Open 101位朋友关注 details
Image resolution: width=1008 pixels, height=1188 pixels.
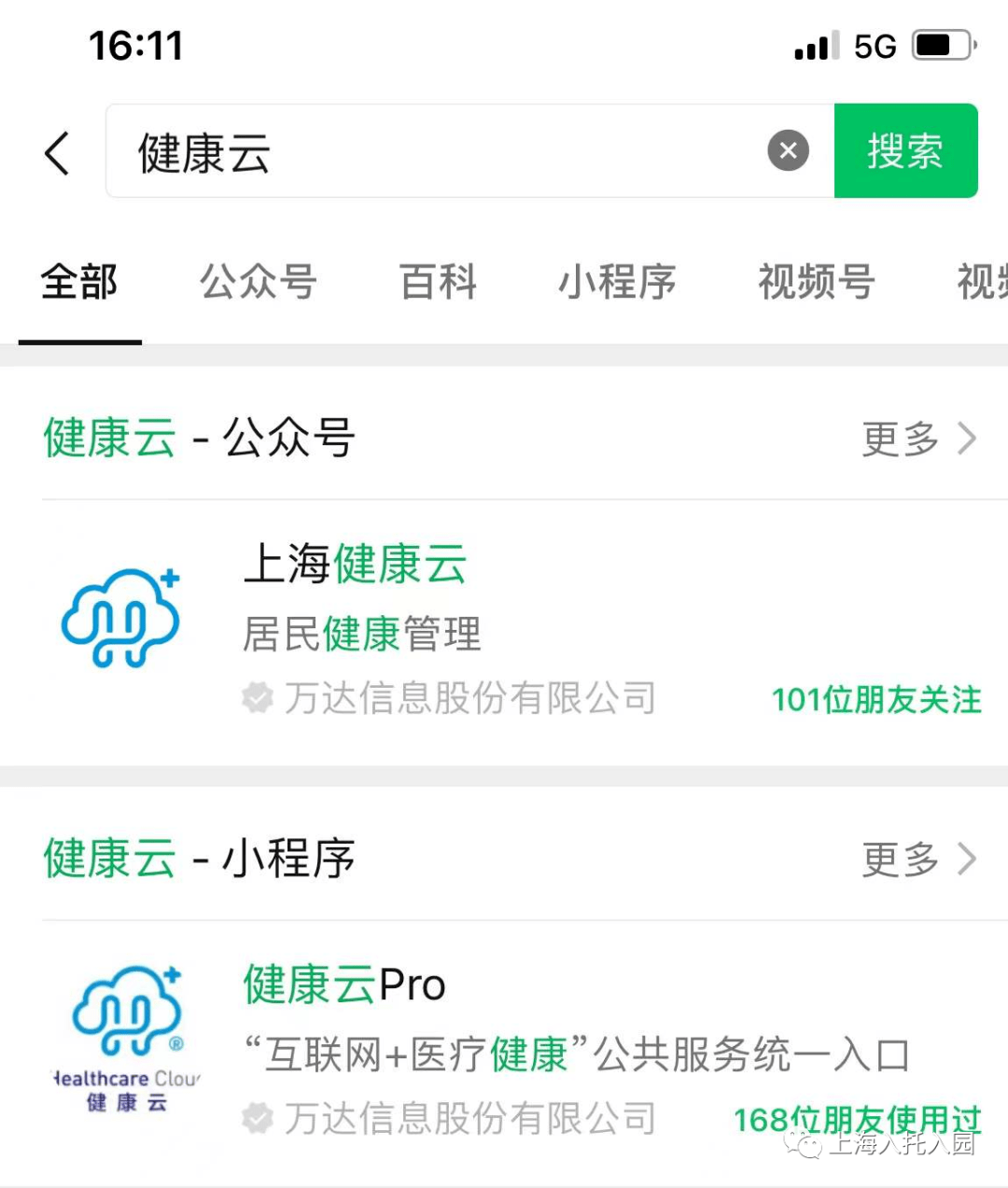[875, 699]
